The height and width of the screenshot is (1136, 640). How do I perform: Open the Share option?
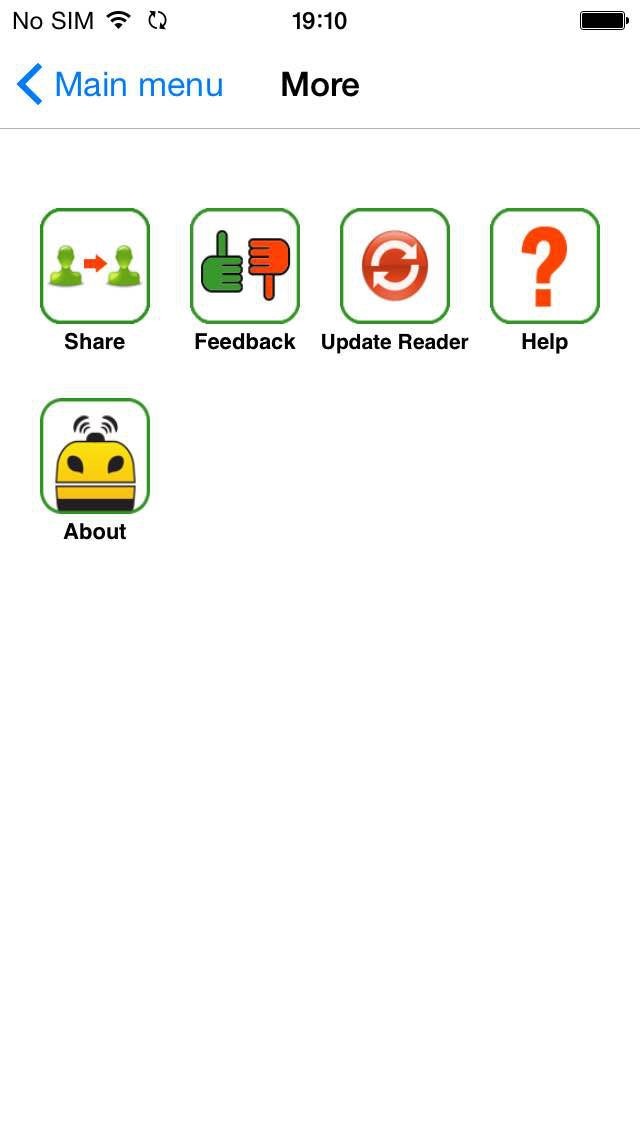coord(95,266)
